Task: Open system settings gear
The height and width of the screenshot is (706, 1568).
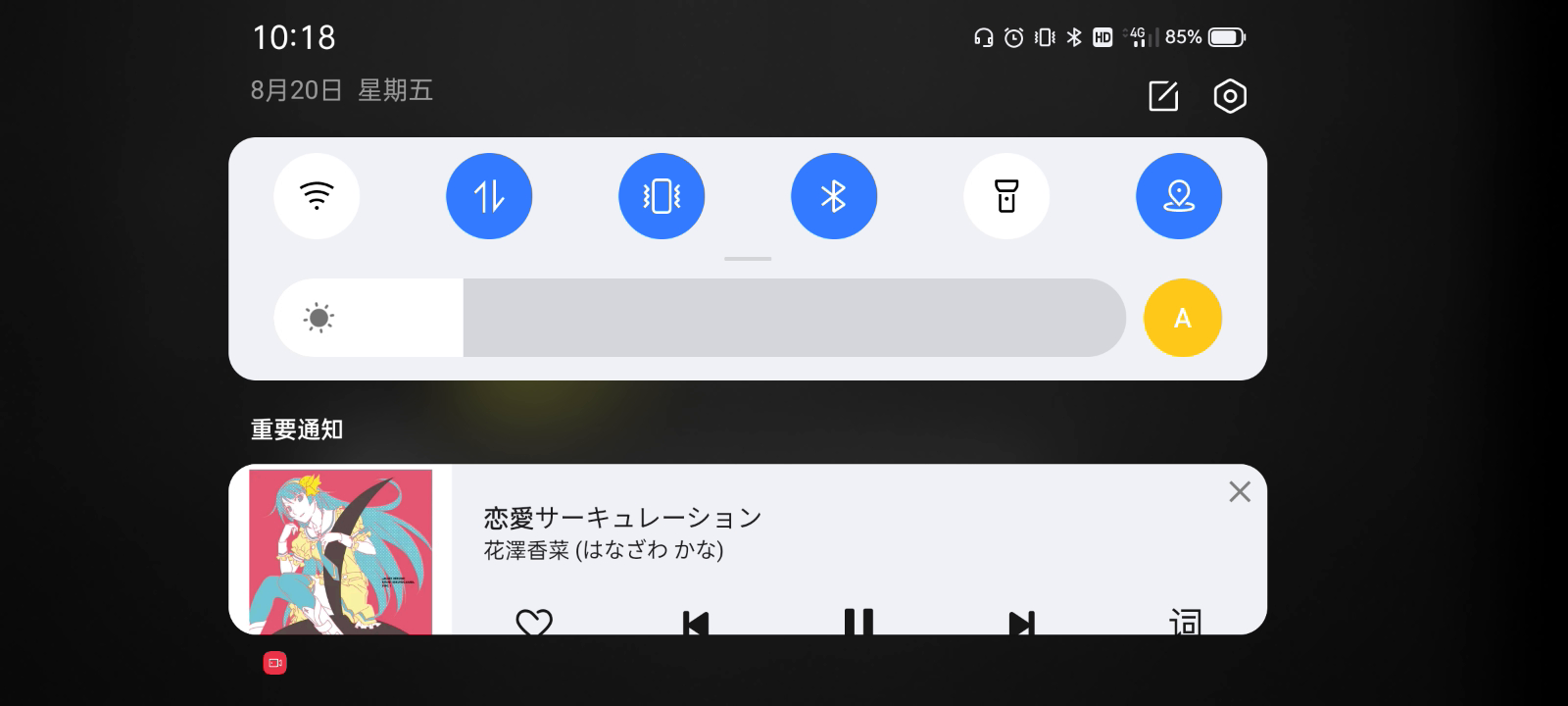Action: (1230, 96)
